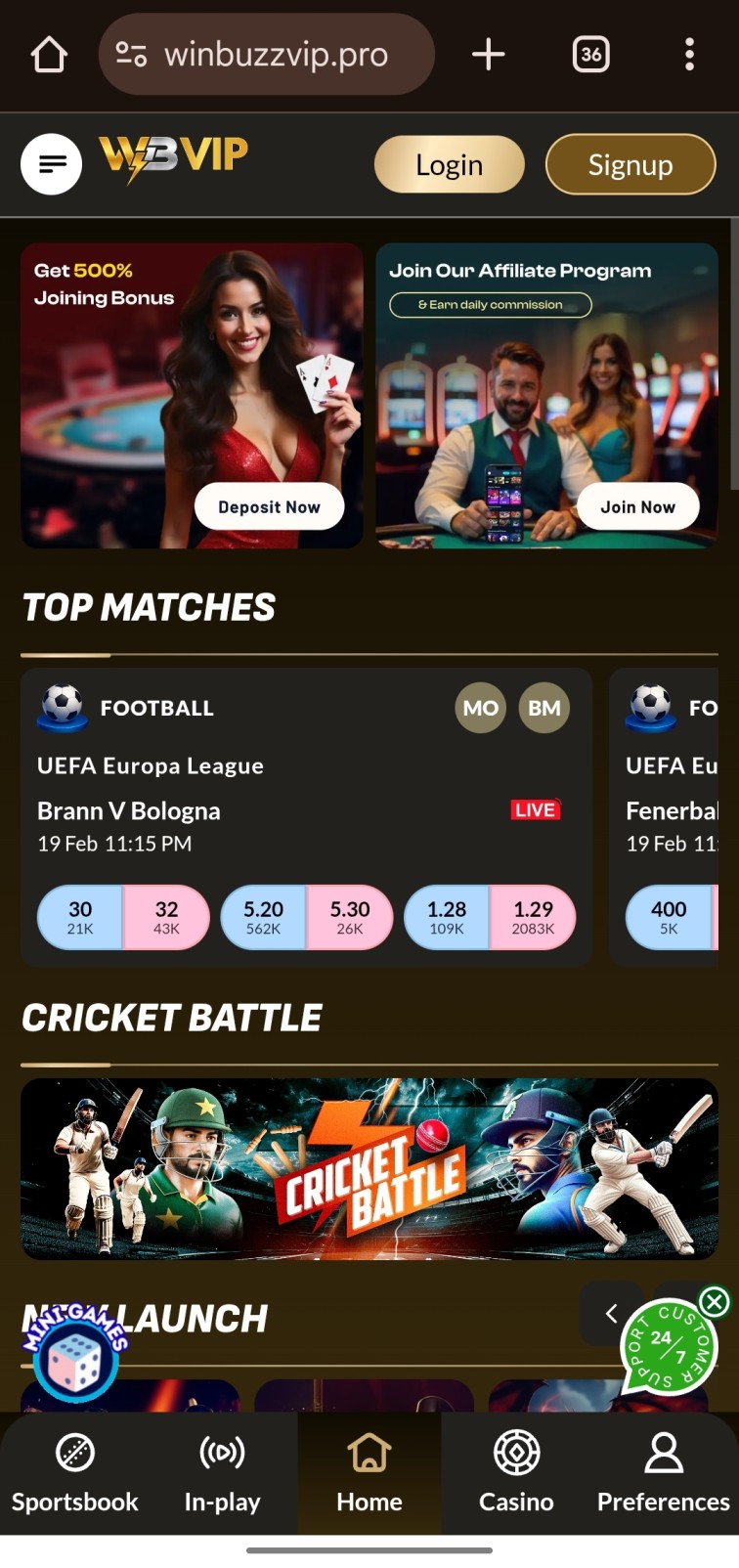Tap Join Now on the affiliate banner

(637, 506)
